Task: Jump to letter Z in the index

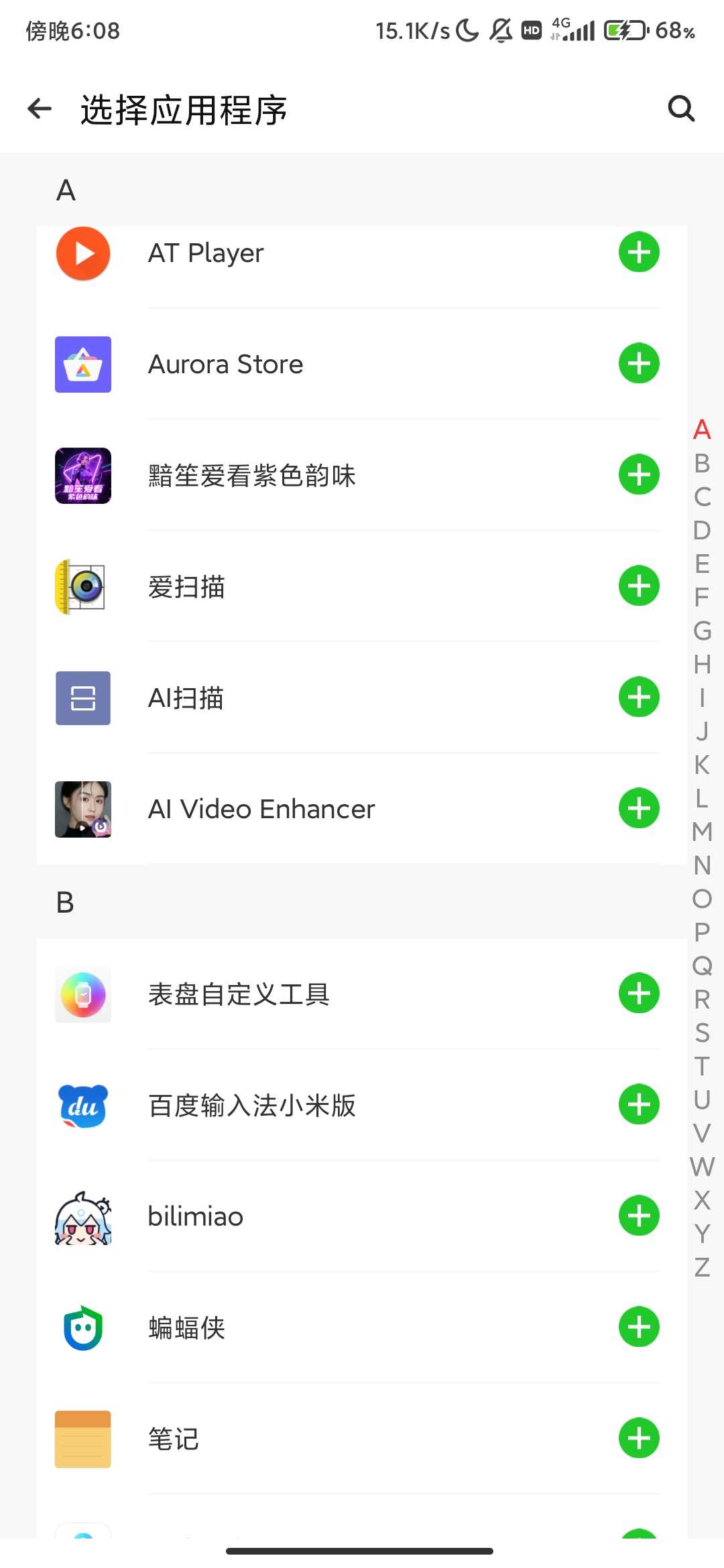Action: pyautogui.click(x=702, y=1267)
